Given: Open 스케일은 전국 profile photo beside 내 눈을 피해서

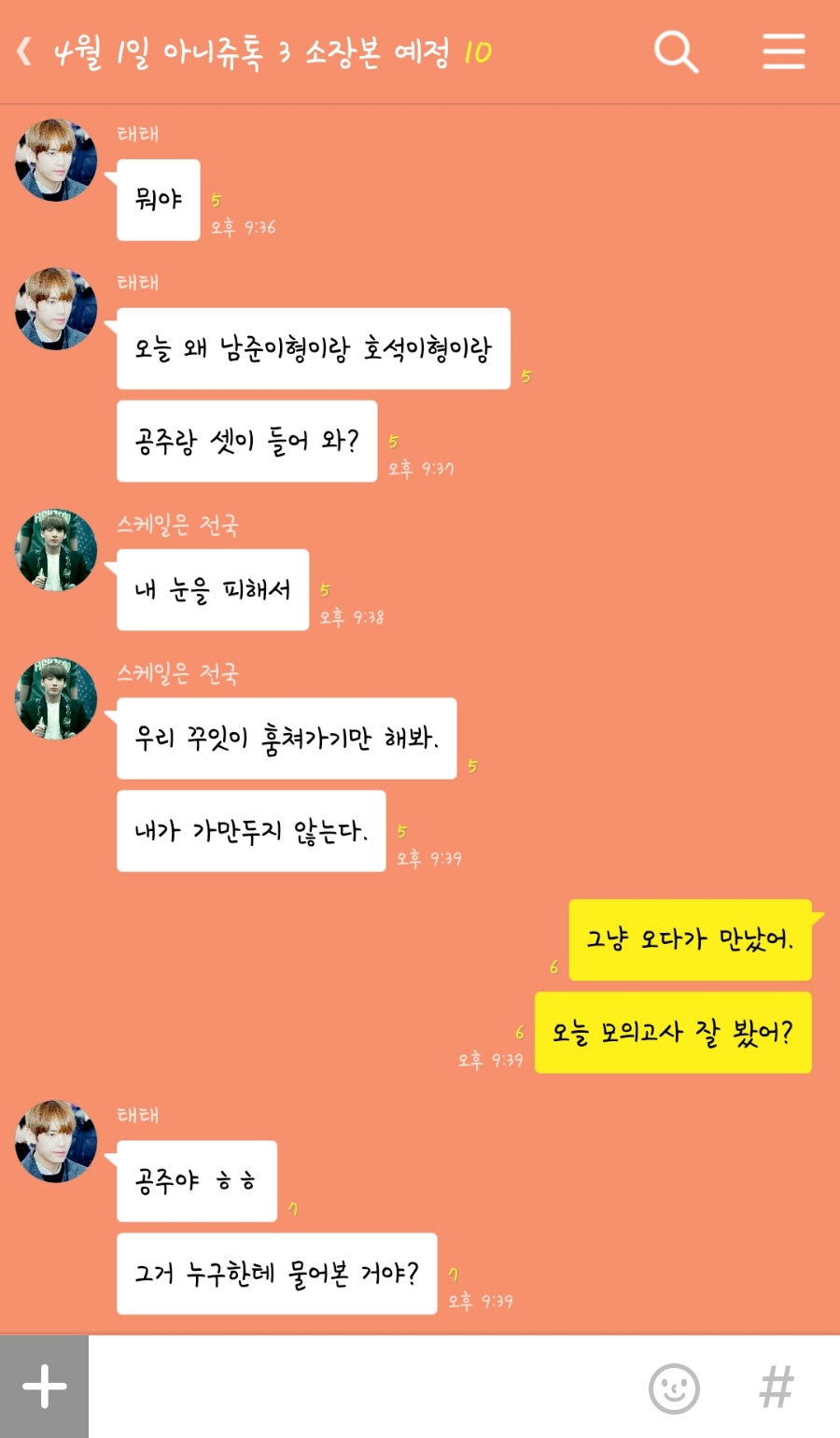Looking at the screenshot, I should pyautogui.click(x=56, y=550).
